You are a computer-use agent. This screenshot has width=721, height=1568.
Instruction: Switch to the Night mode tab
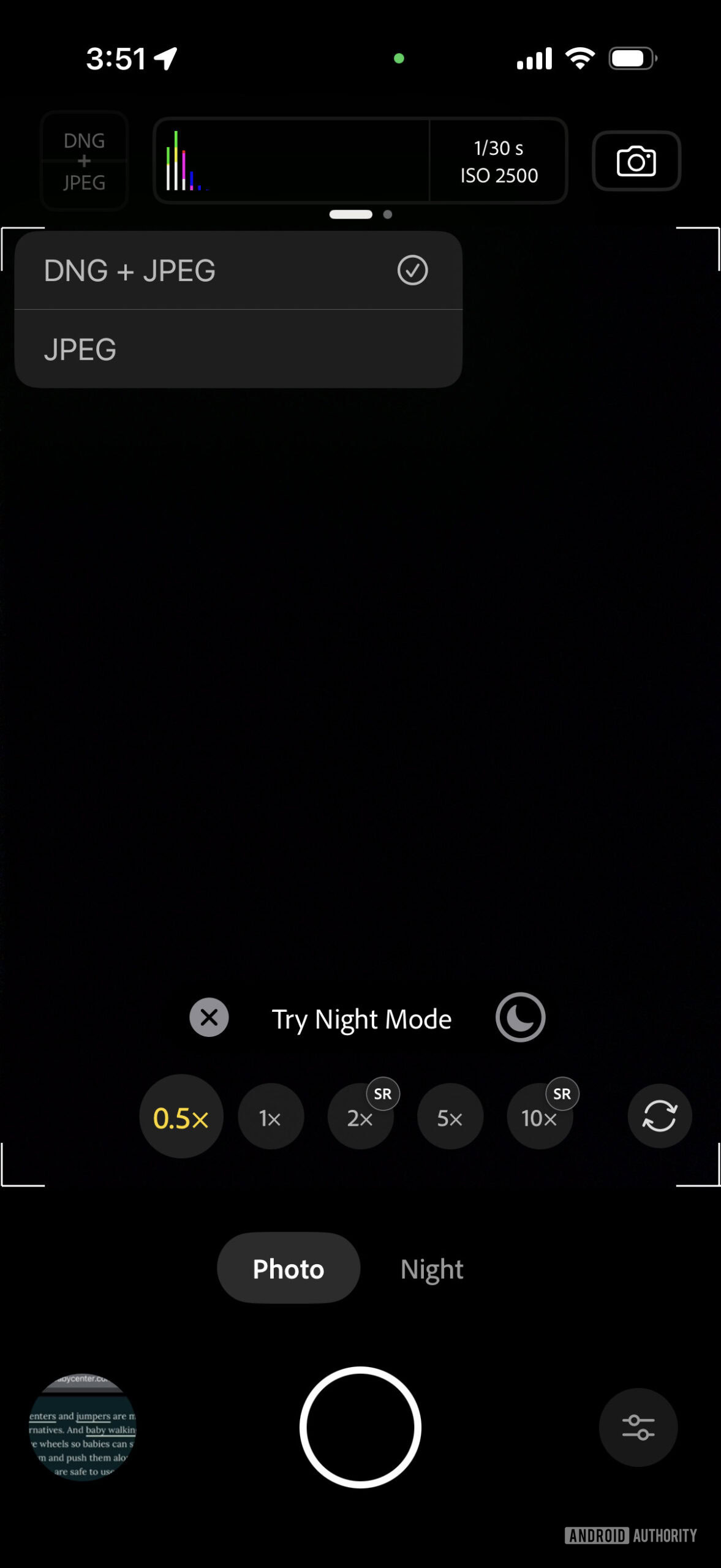(x=432, y=1268)
